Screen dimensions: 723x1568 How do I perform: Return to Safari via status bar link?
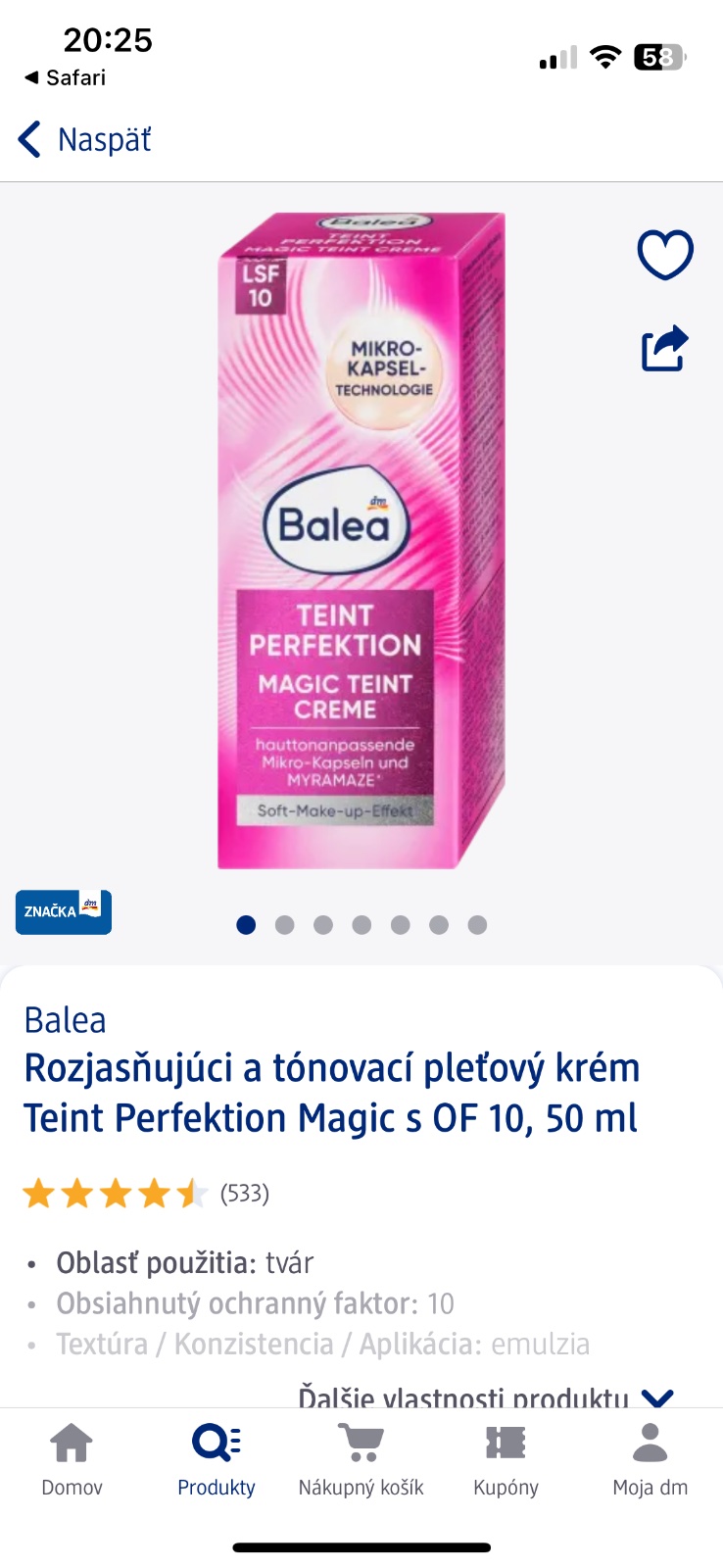(65, 77)
